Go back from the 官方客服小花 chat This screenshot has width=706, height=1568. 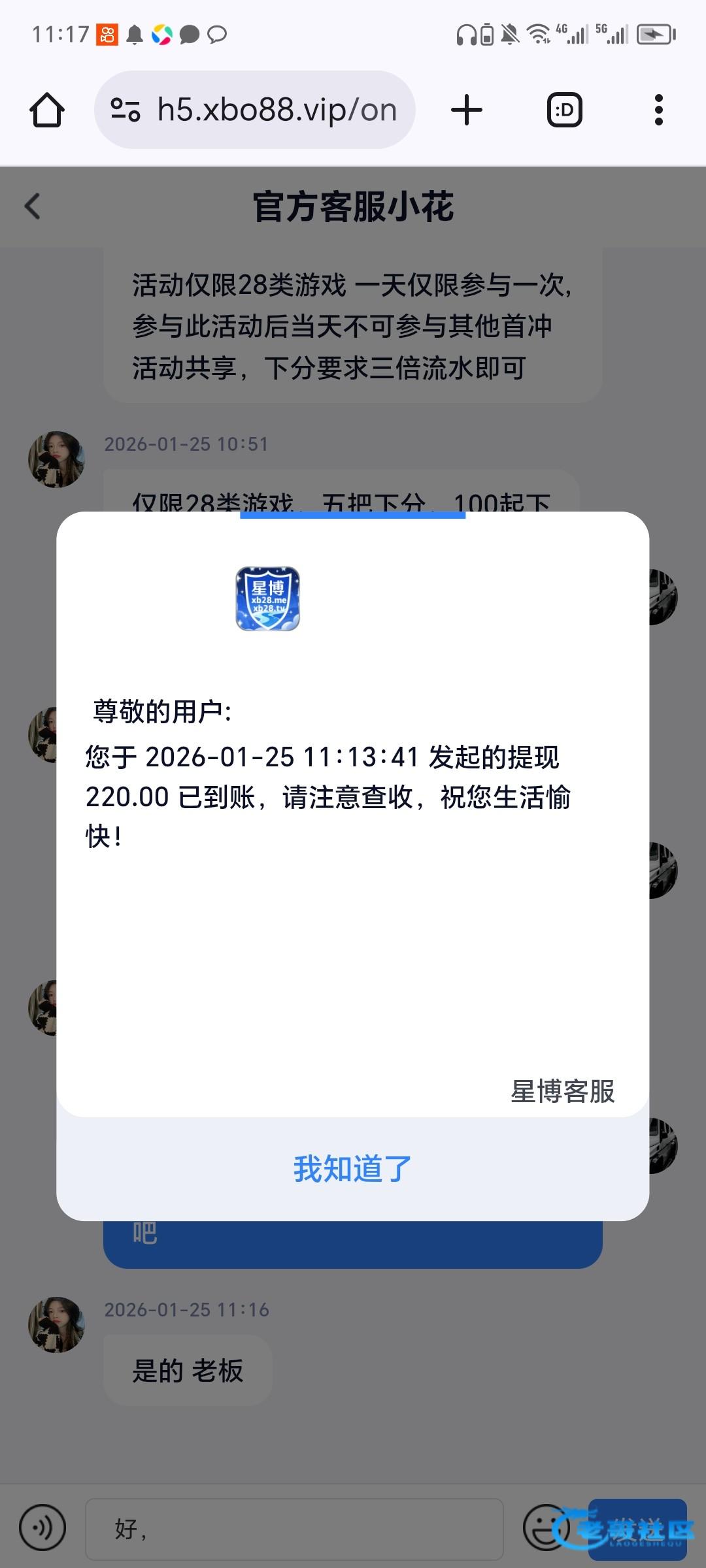tap(33, 206)
